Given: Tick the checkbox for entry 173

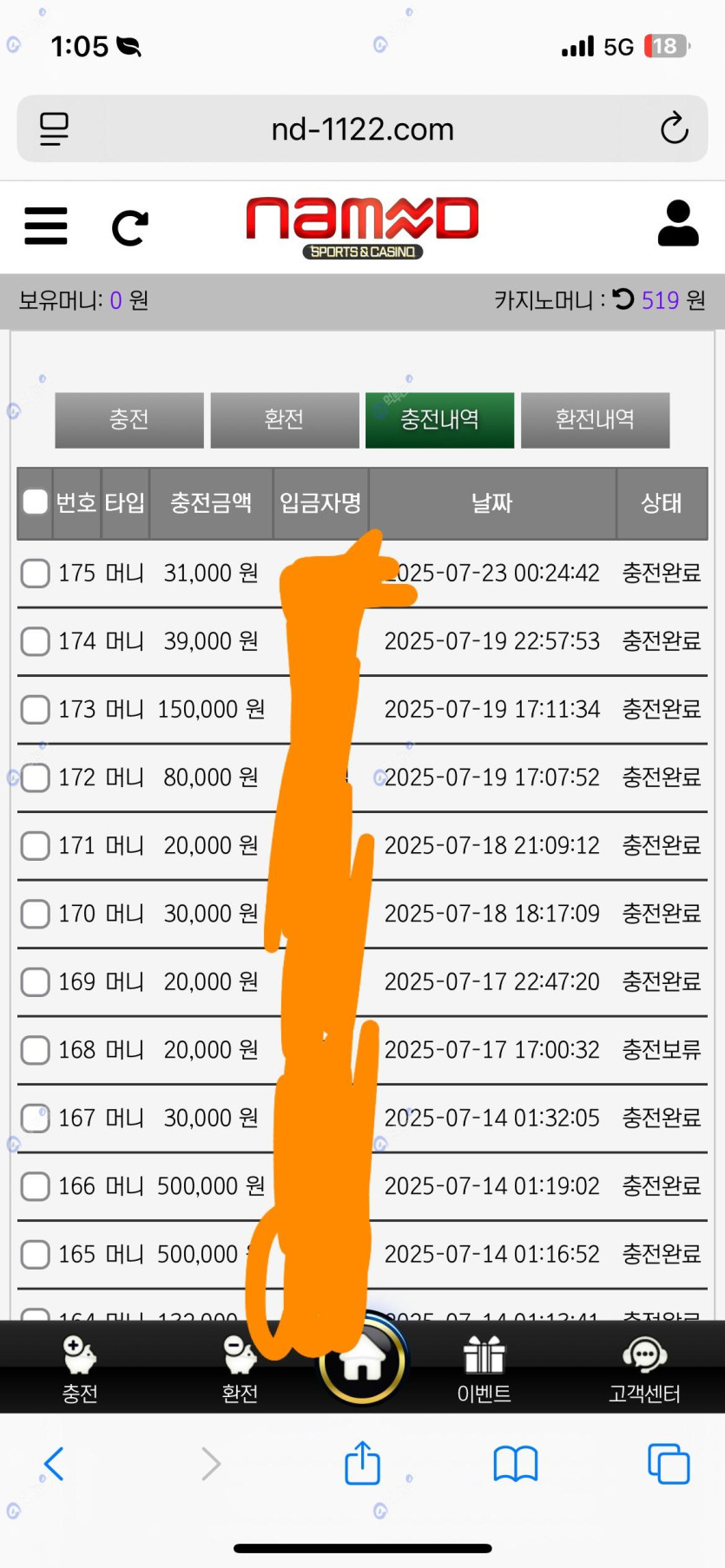Looking at the screenshot, I should (x=35, y=709).
